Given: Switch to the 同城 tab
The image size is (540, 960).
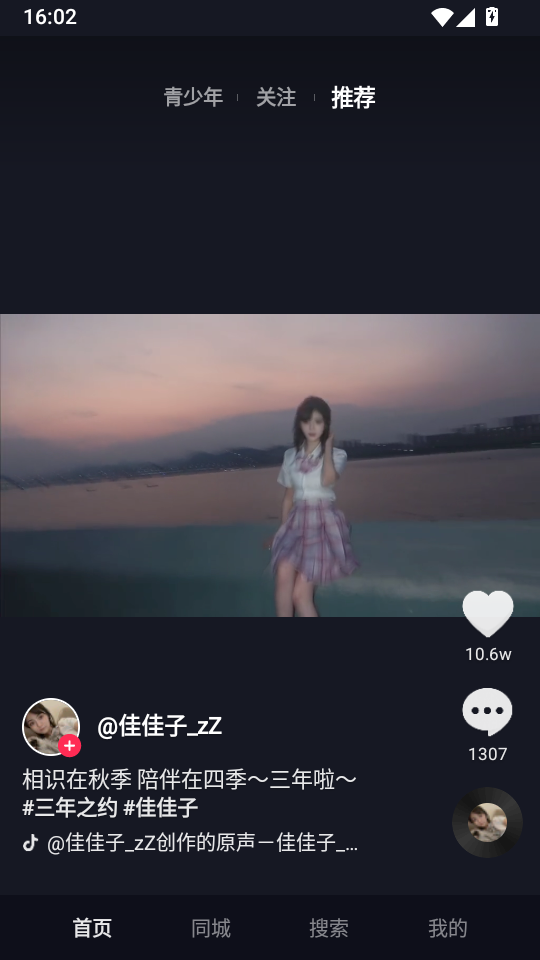Looking at the screenshot, I should (x=211, y=928).
